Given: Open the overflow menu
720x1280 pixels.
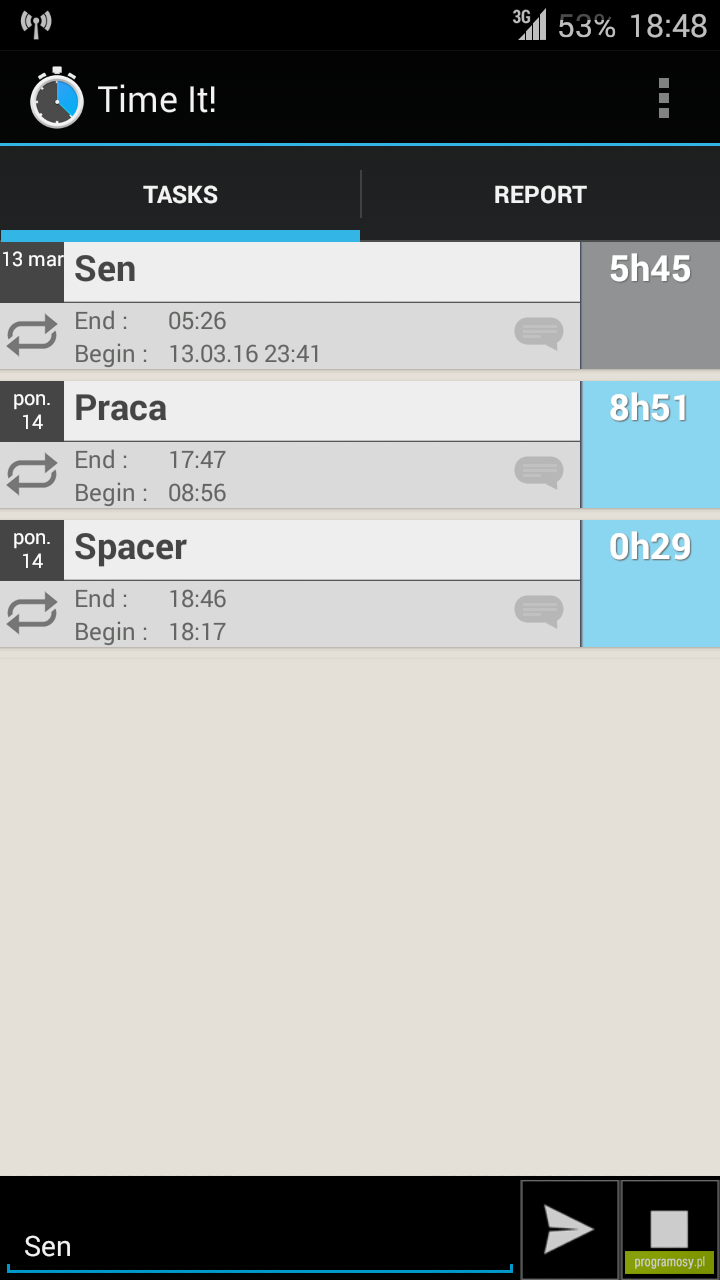Looking at the screenshot, I should pyautogui.click(x=664, y=98).
